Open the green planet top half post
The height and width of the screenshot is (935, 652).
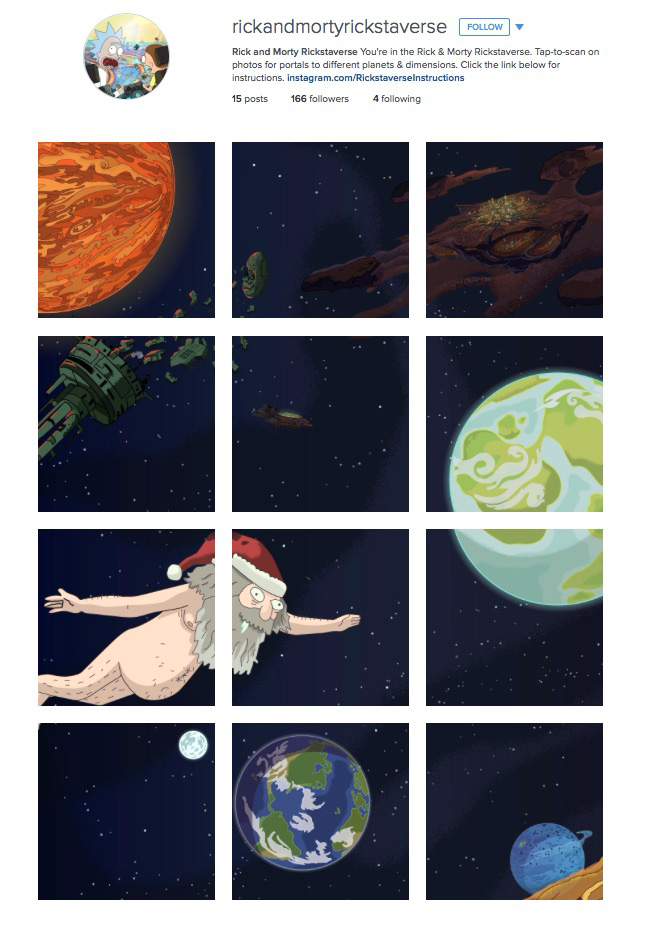pyautogui.click(x=514, y=424)
